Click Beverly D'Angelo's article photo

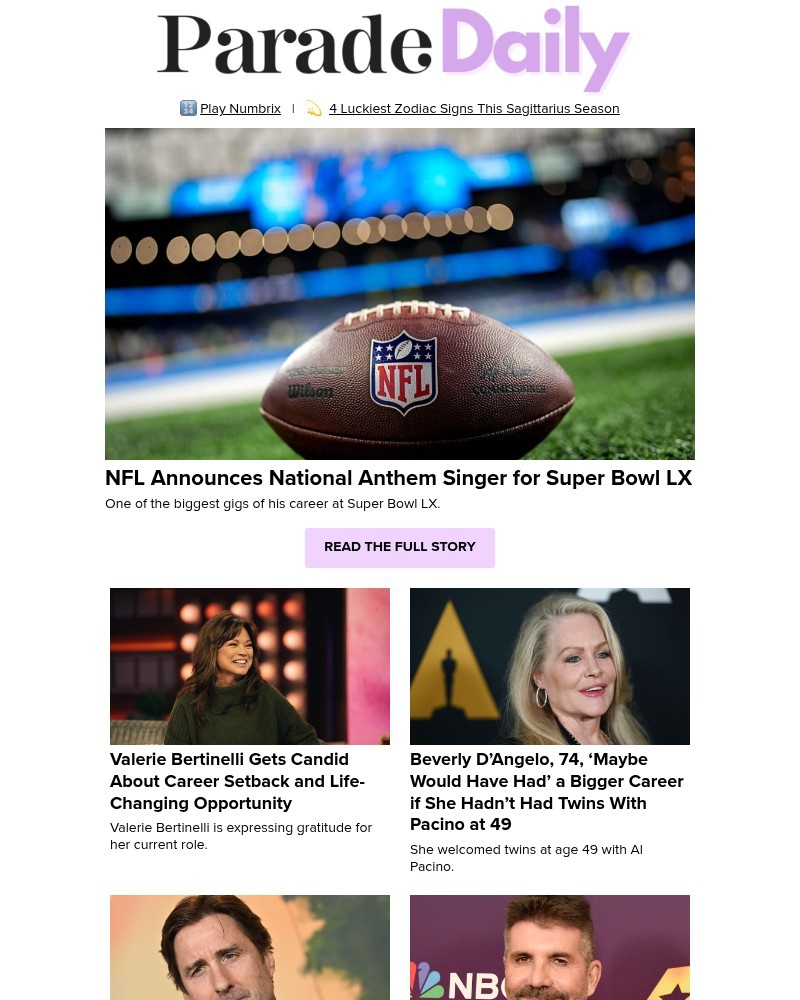(550, 666)
